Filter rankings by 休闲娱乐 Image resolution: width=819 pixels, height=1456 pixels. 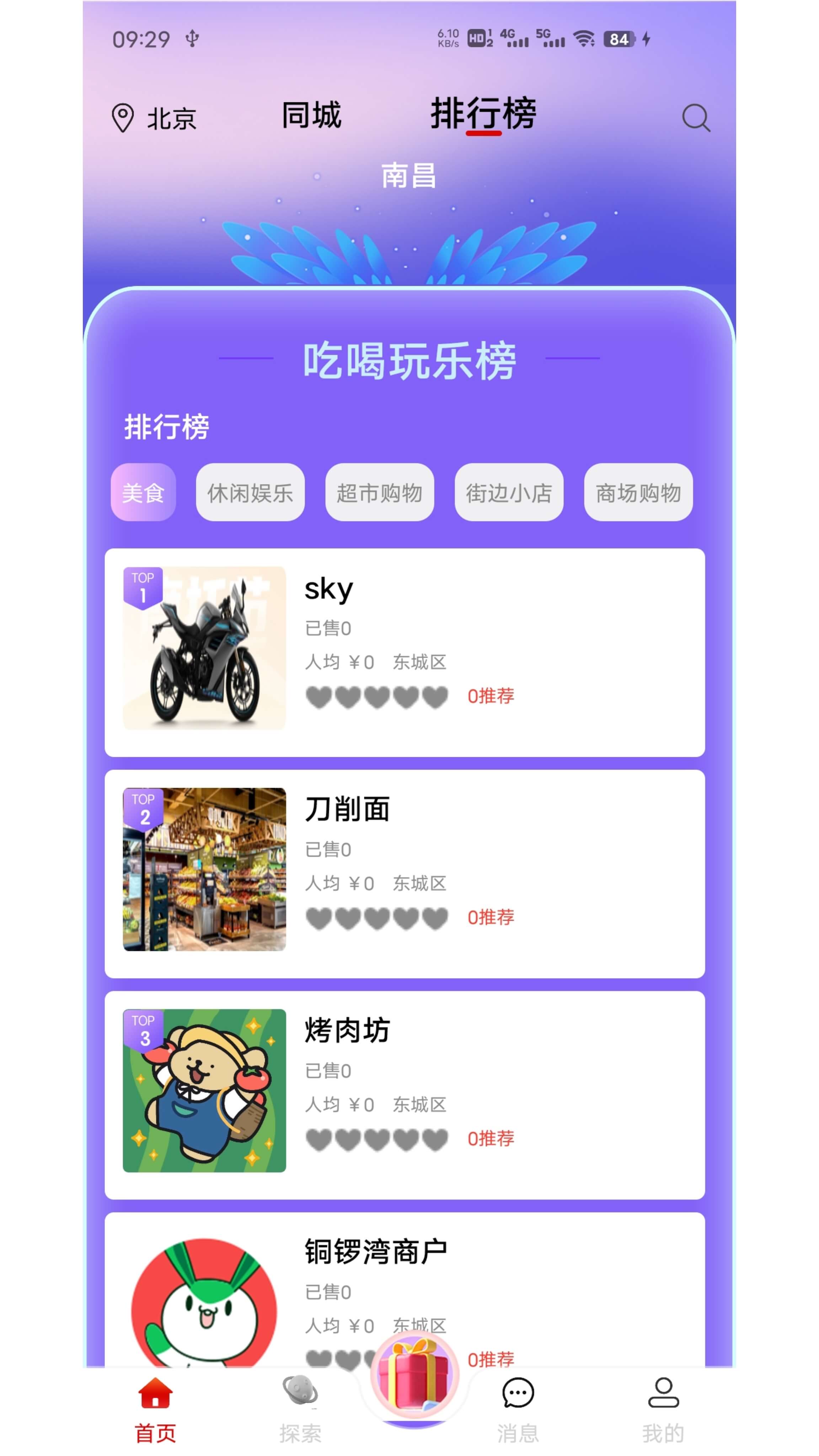click(250, 492)
